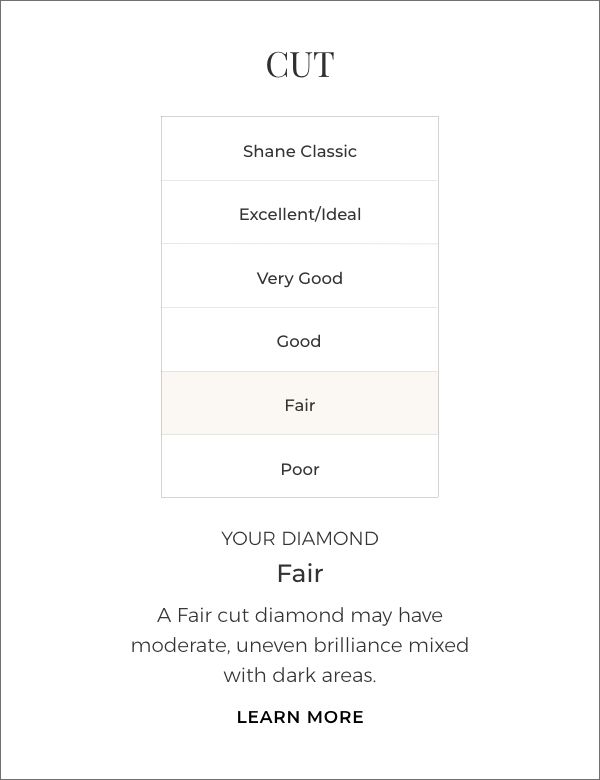
Task: Select the Shane Classic cut grade
Action: tap(300, 151)
